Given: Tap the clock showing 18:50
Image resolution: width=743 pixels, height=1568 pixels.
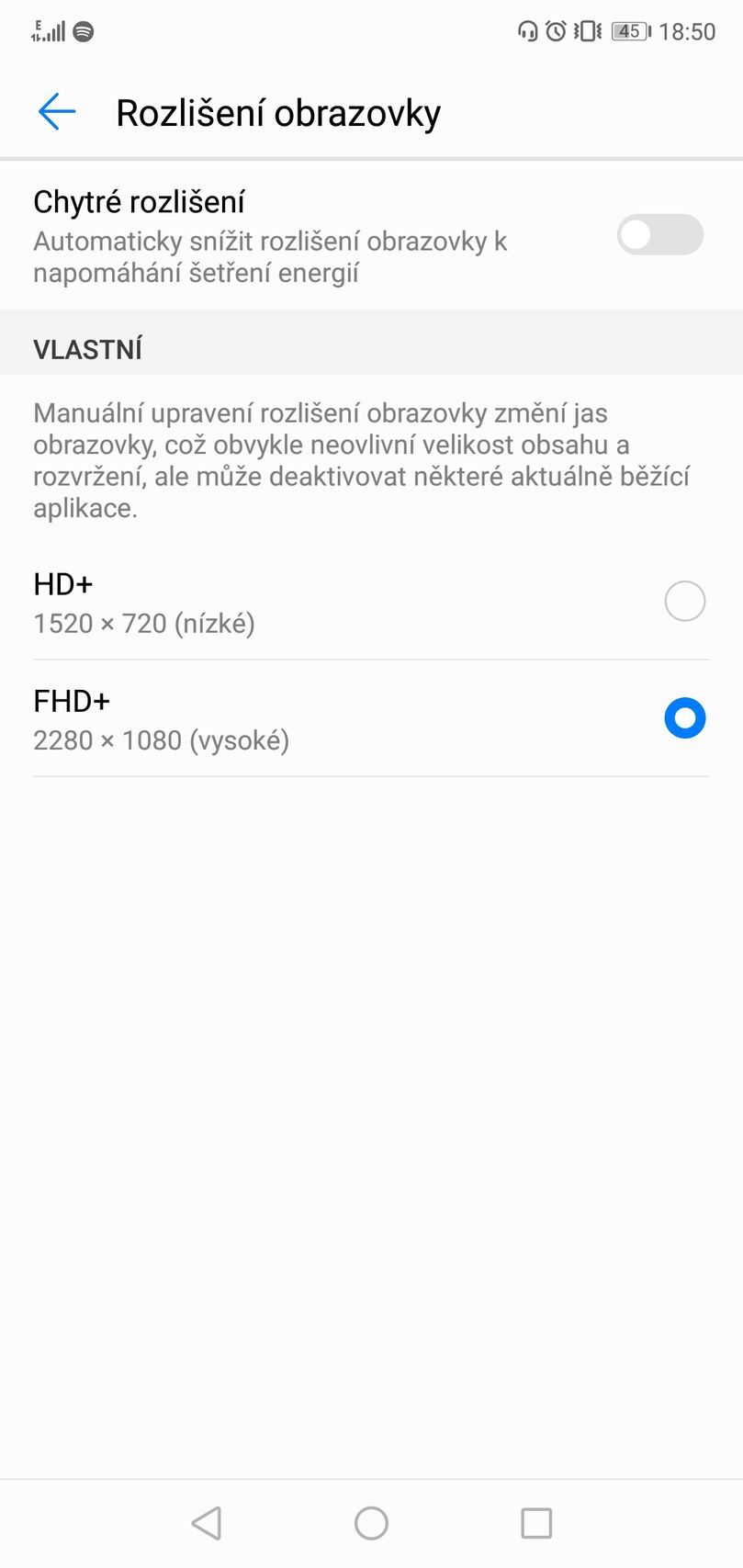Looking at the screenshot, I should coord(688,30).
